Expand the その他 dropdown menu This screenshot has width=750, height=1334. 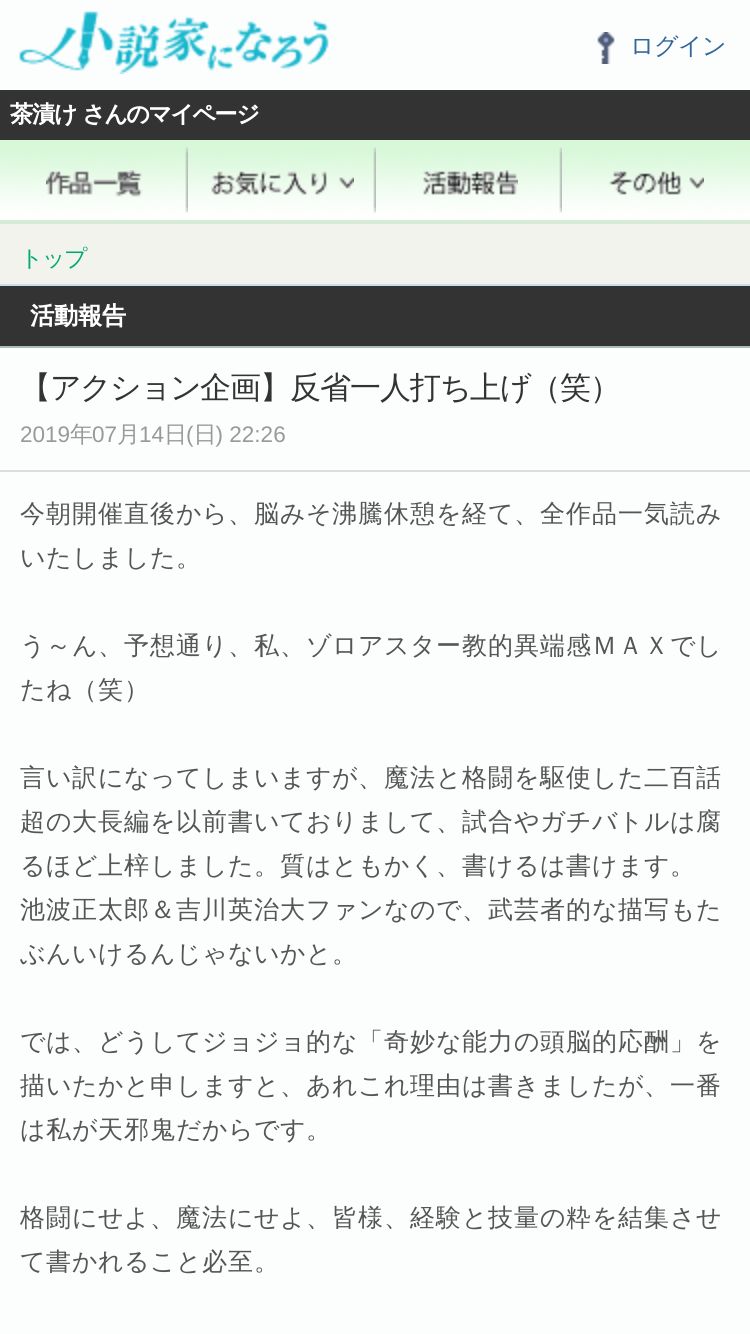click(656, 182)
